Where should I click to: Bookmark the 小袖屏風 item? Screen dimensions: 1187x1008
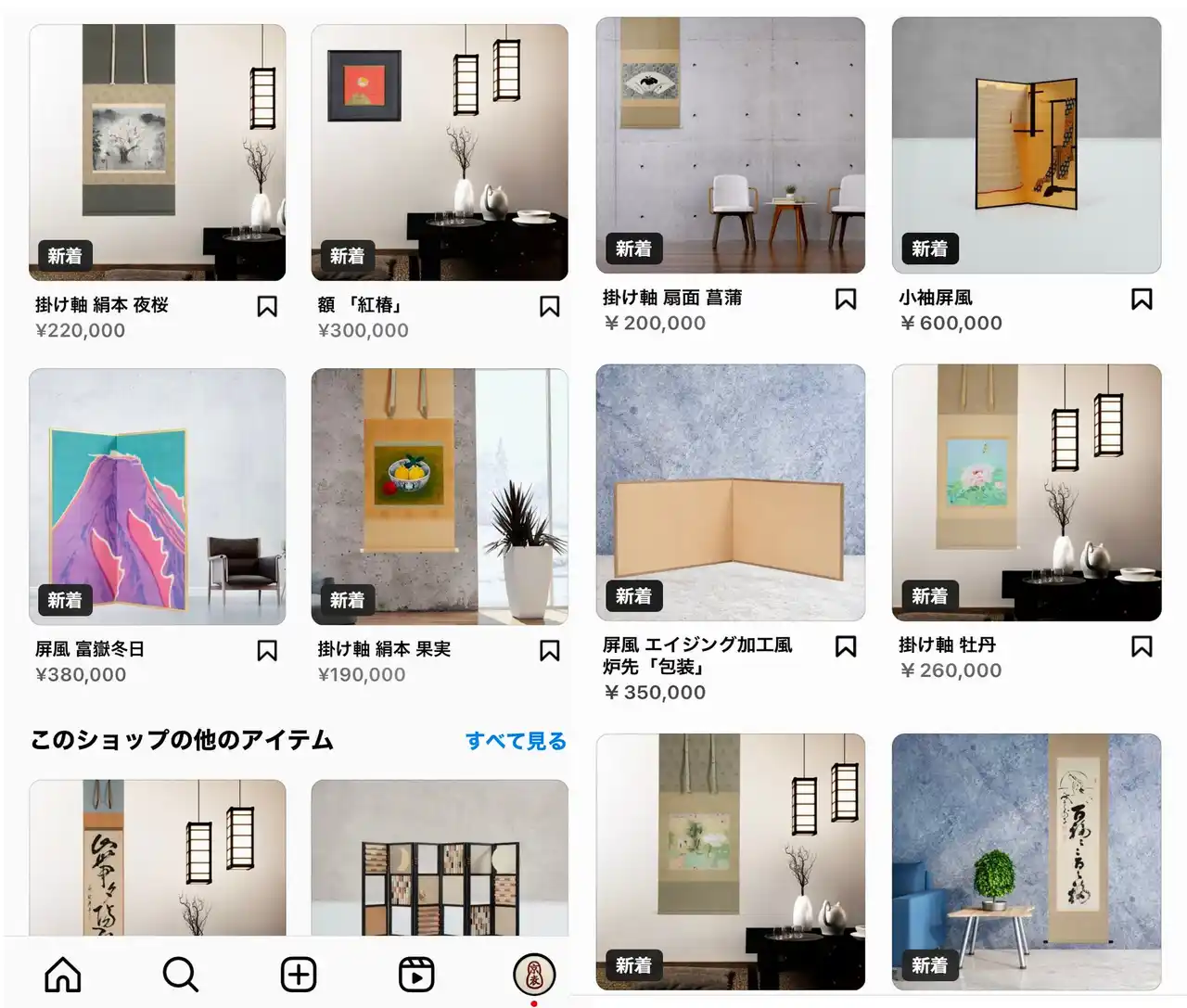click(x=1142, y=300)
